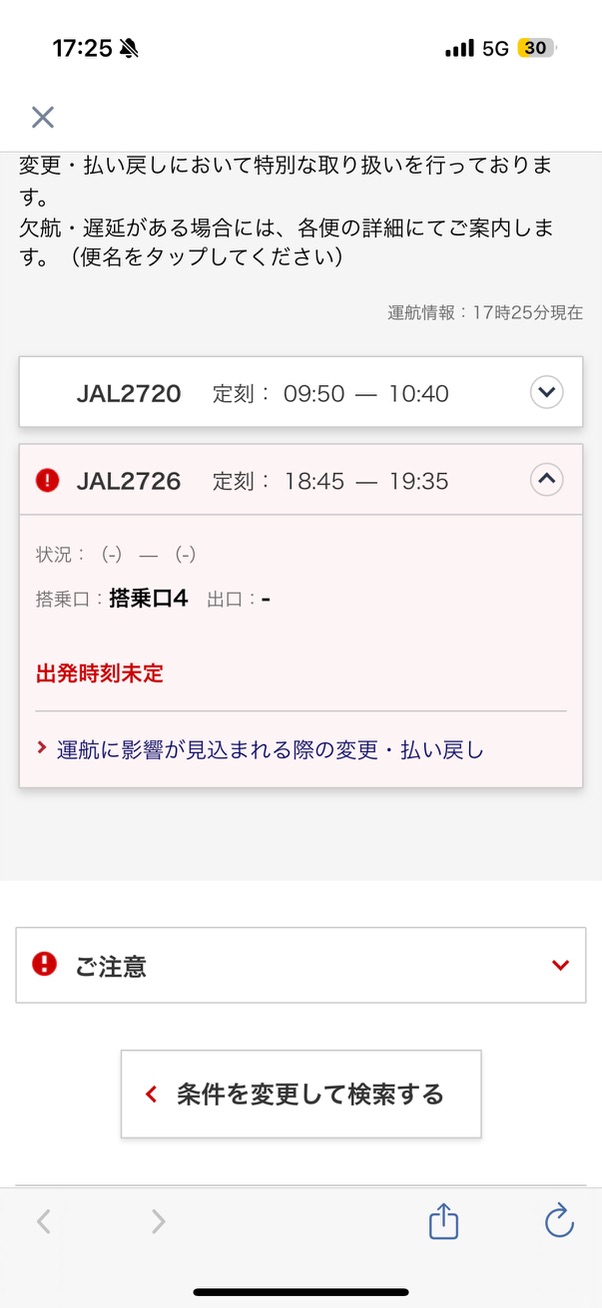Collapse the JAL2726 flight details
This screenshot has width=602, height=1308.
546,481
